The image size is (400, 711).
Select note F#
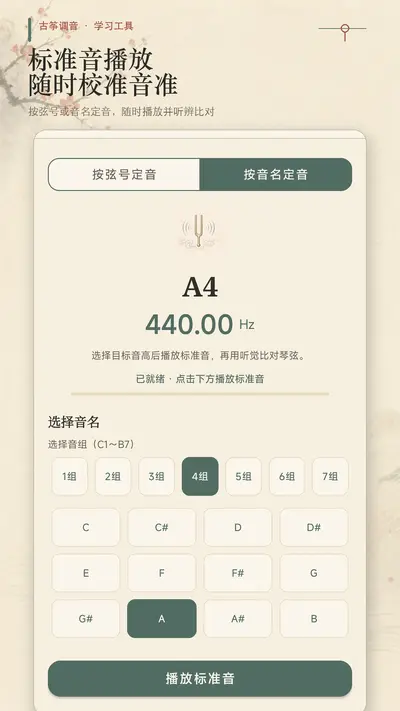238,573
